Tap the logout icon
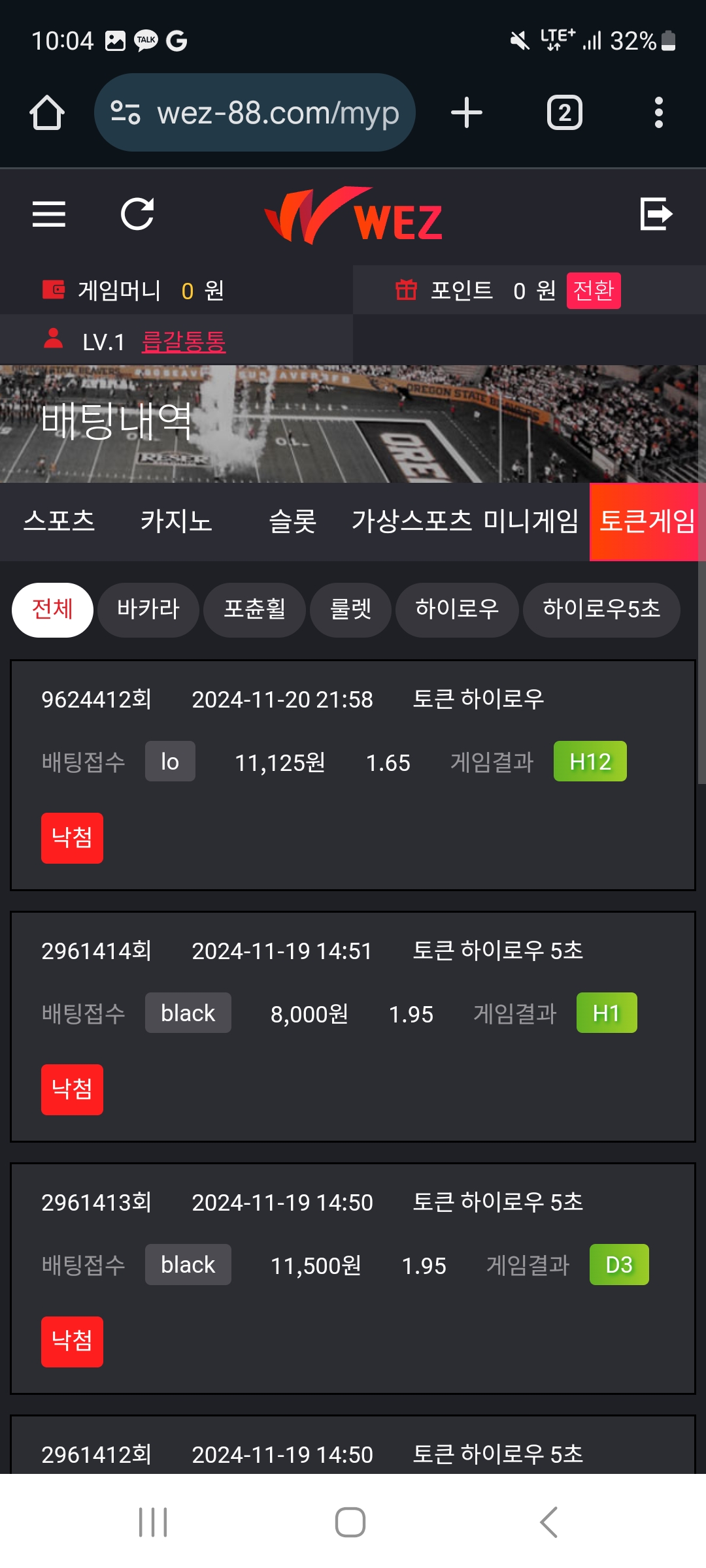This screenshot has height=1568, width=706. point(656,214)
